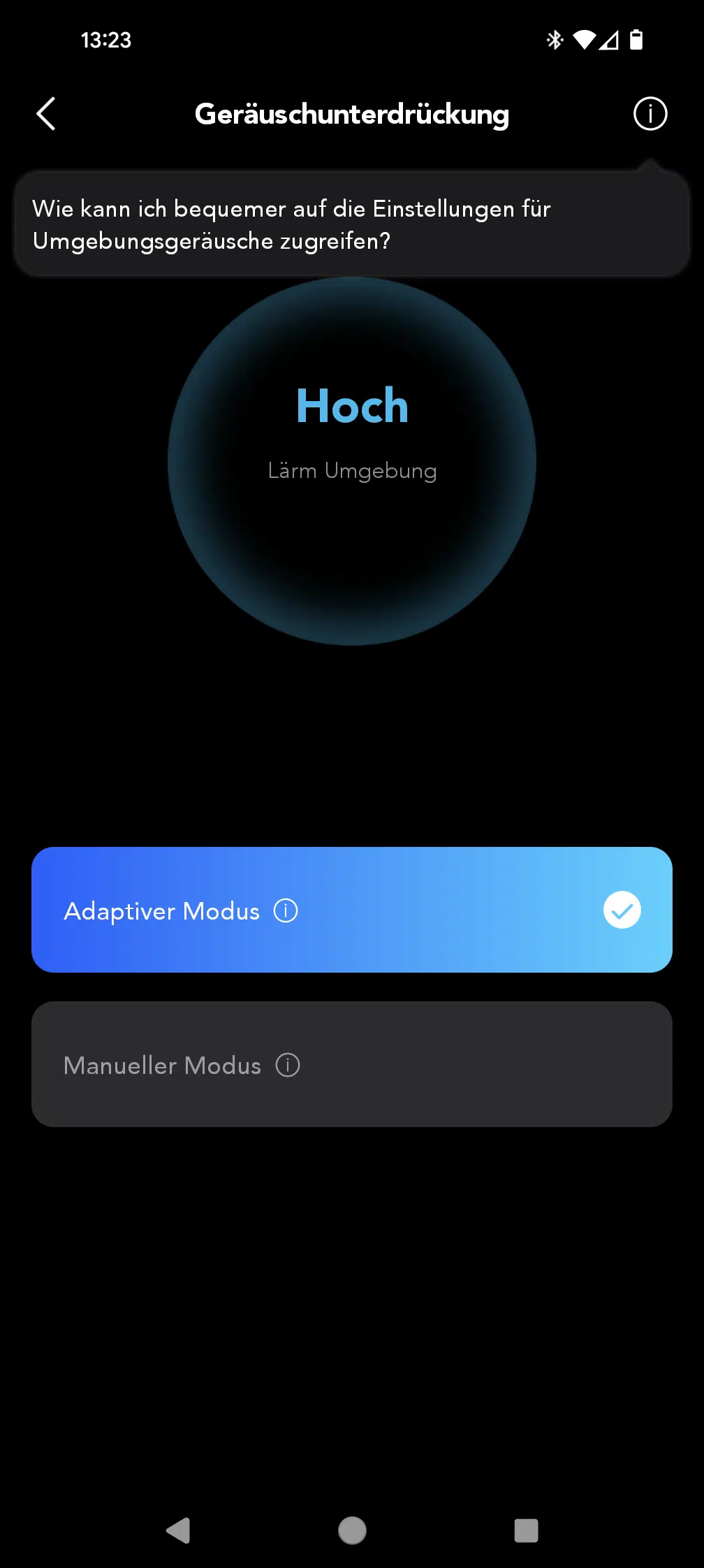Viewport: 704px width, 1568px height.
Task: Go back from Geräuschunterdrückung screen
Action: point(46,114)
